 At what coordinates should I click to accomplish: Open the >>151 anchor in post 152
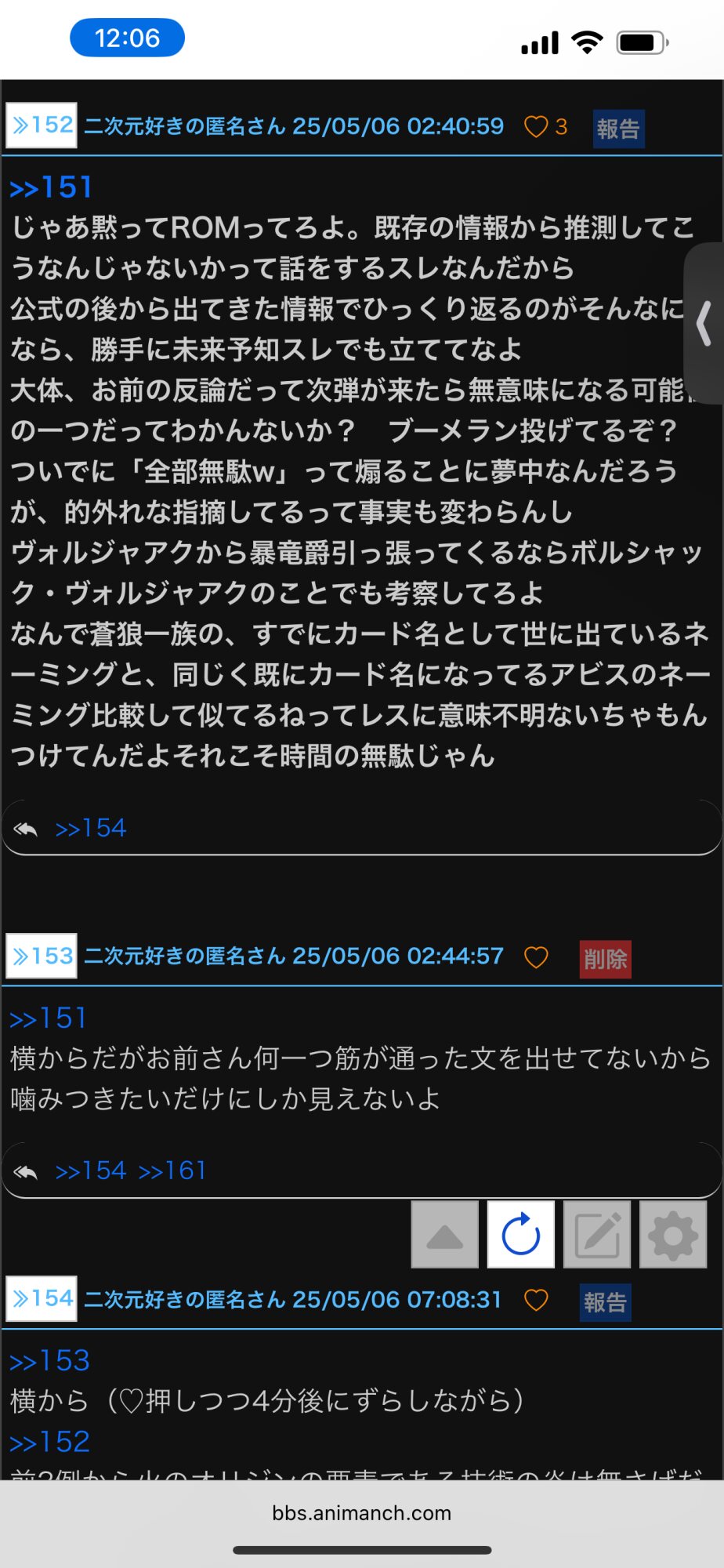[52, 187]
